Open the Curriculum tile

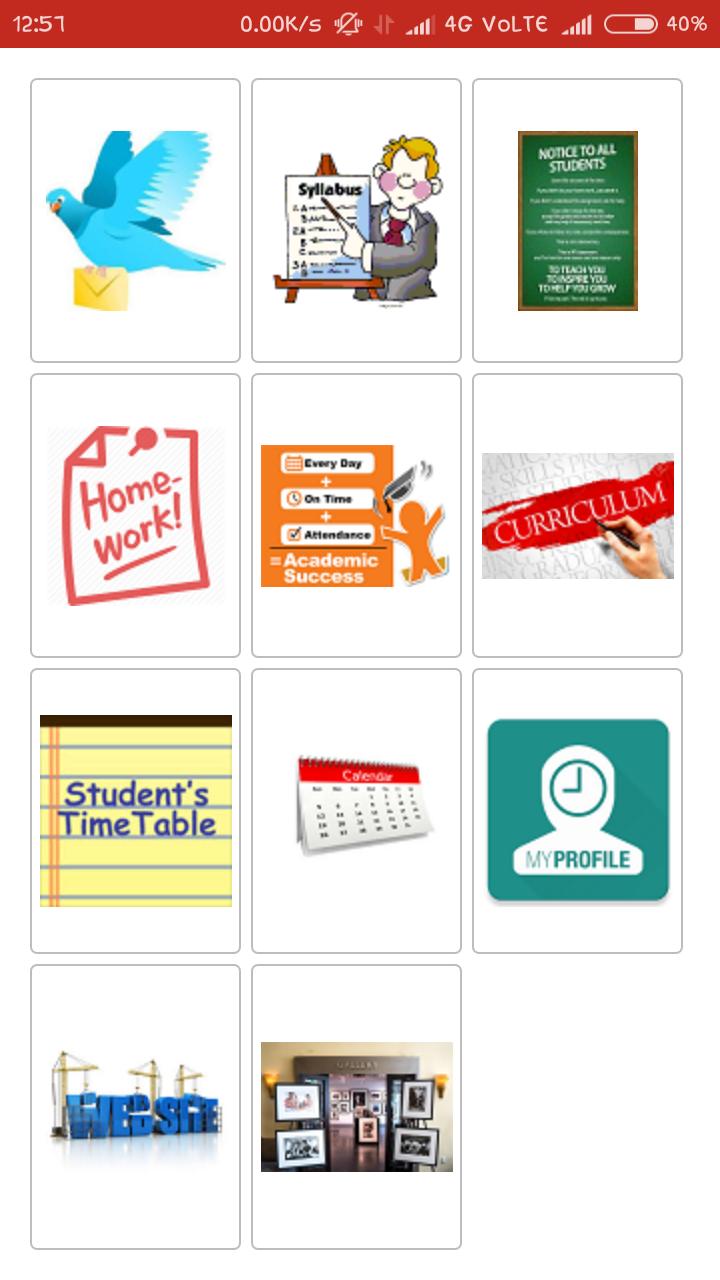(x=577, y=515)
